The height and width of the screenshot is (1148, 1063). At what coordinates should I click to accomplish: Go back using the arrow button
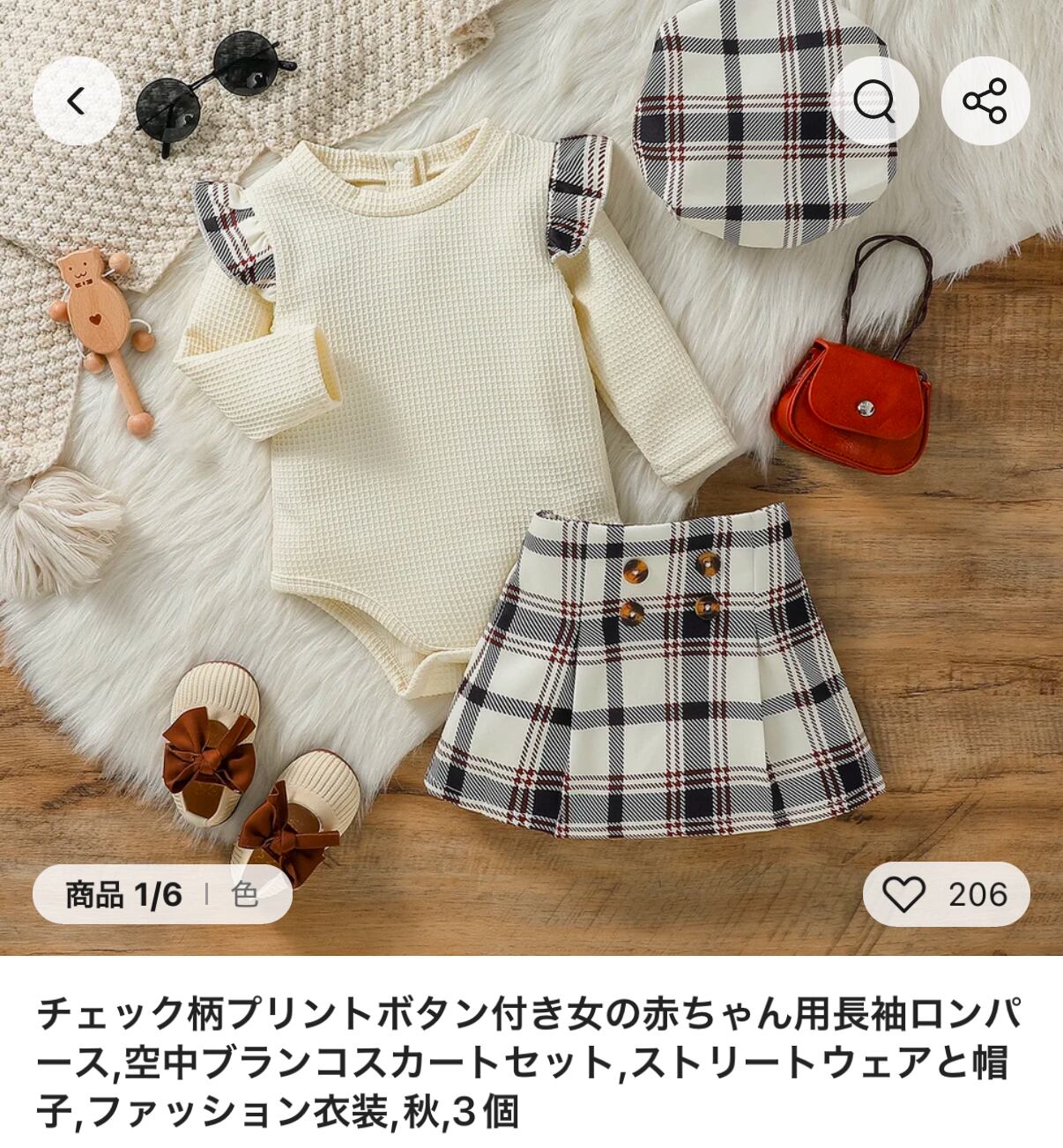click(x=77, y=101)
